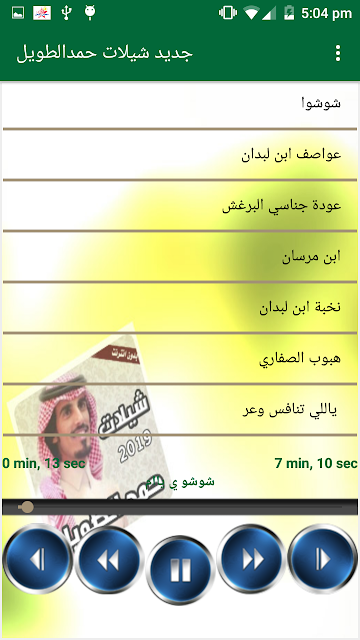Select نخبة ابن لبدان from the list
This screenshot has height=640, width=360.
[180, 308]
